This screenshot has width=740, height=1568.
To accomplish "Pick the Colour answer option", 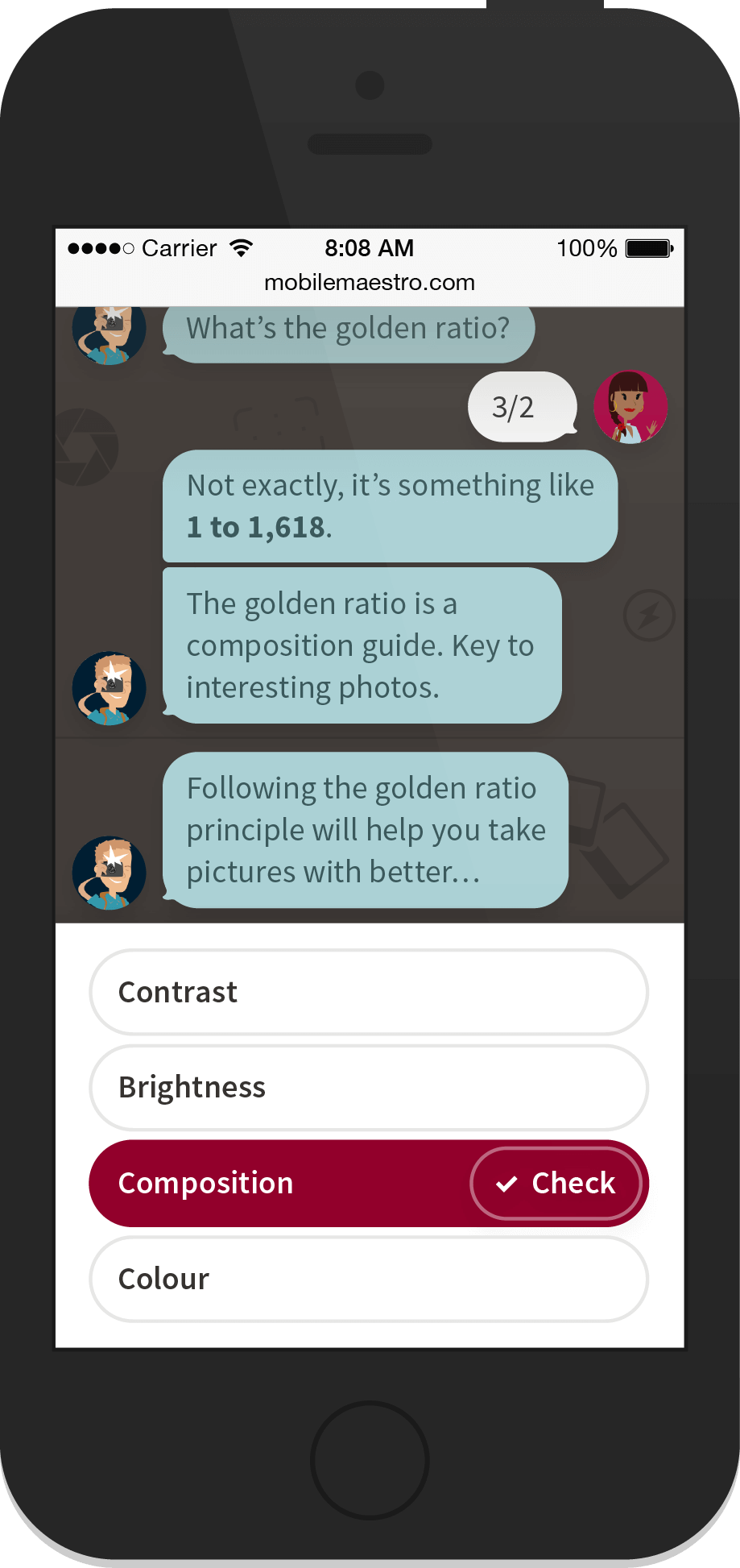I will coord(368,1279).
